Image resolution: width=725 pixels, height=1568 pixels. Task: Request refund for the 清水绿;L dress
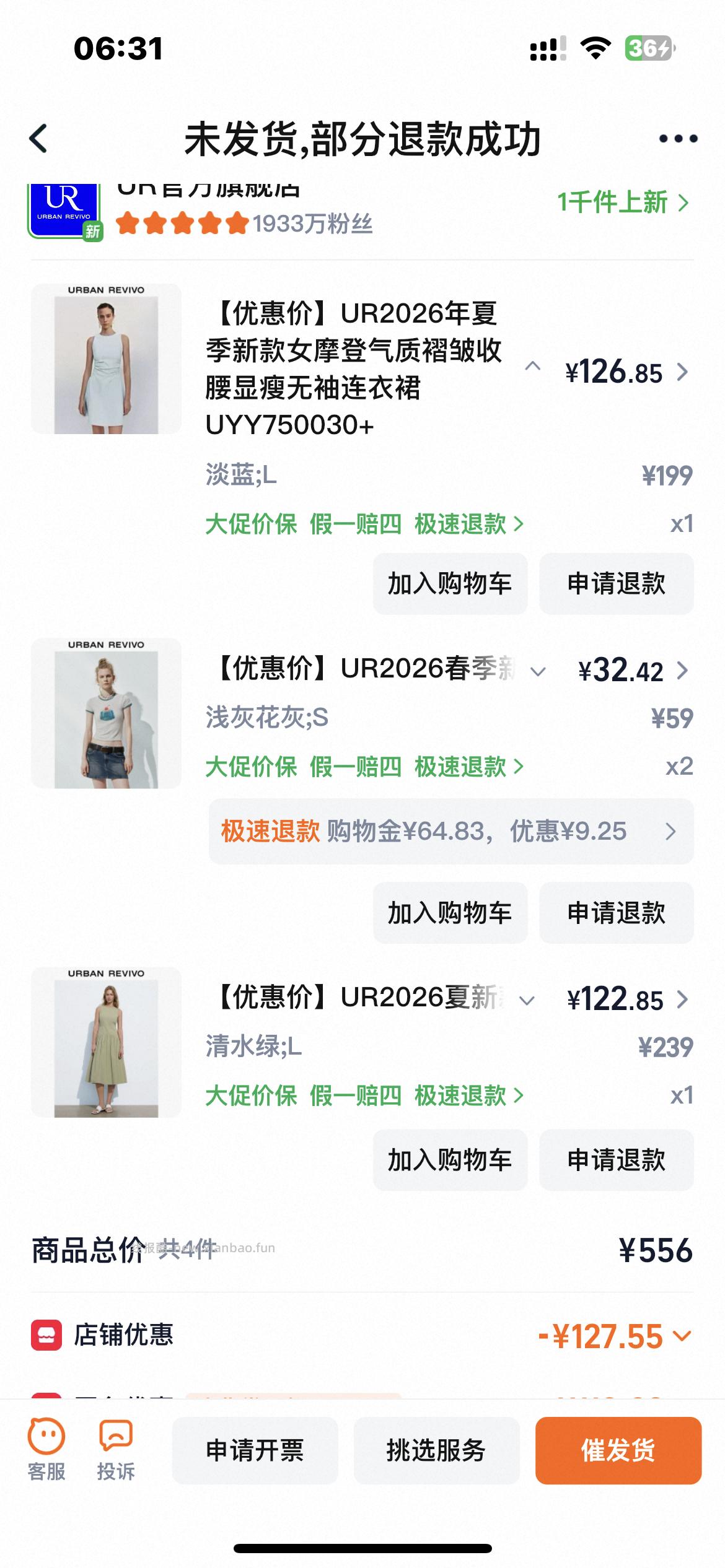616,1160
